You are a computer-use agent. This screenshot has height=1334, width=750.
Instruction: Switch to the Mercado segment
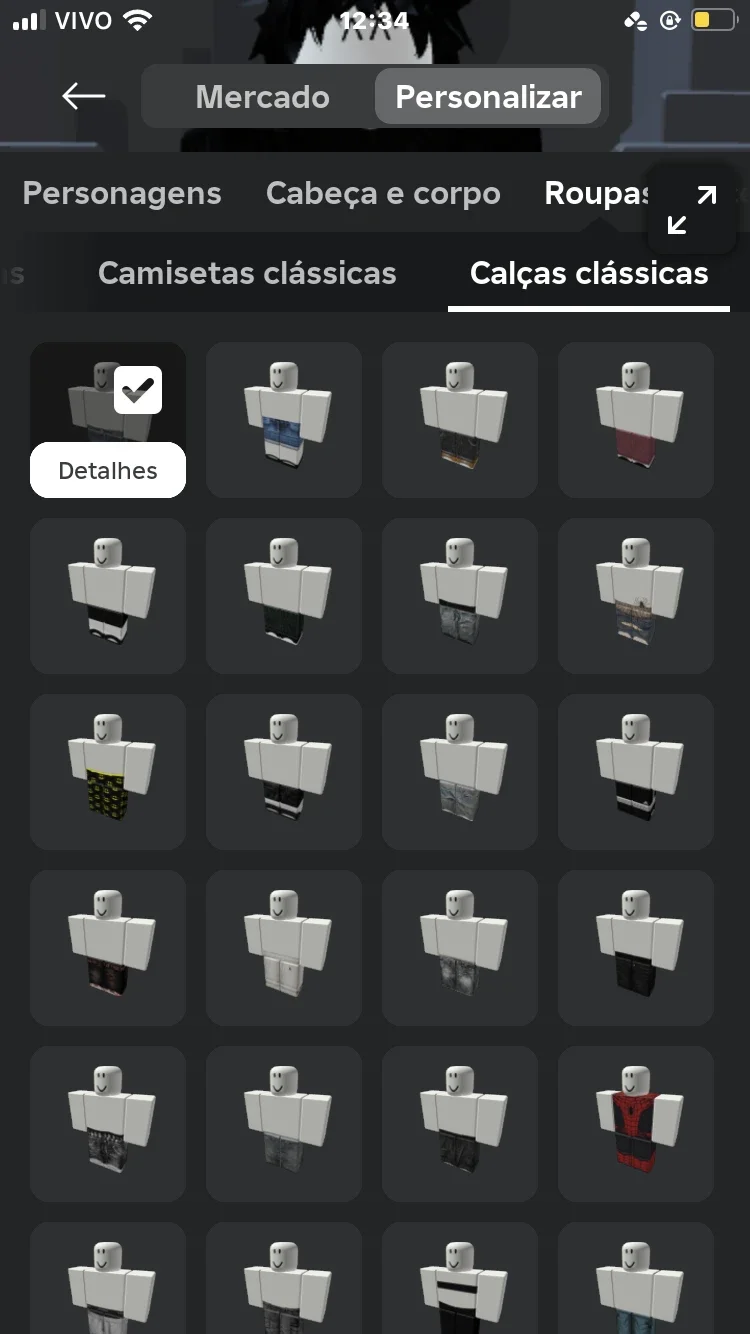point(262,97)
